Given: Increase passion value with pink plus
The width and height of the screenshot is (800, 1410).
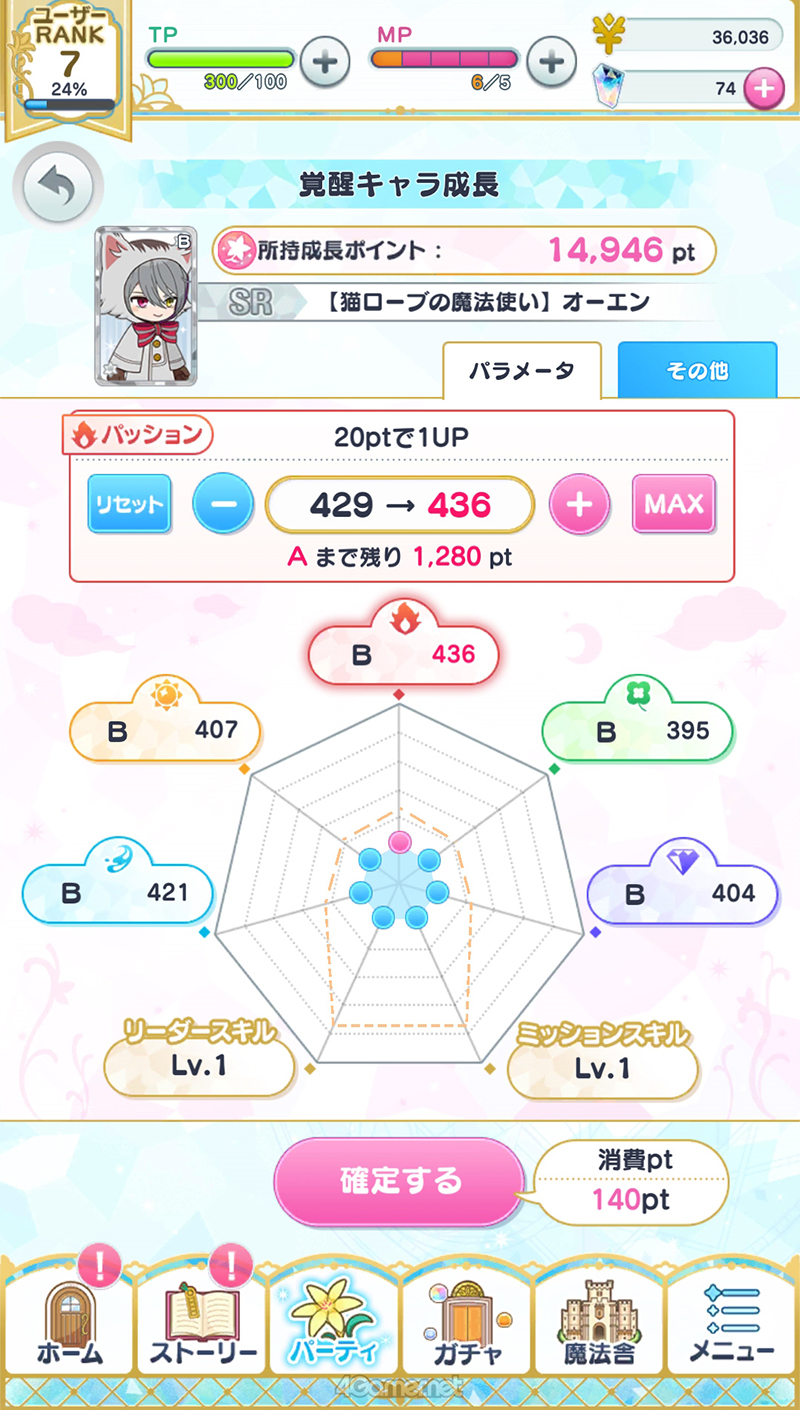Looking at the screenshot, I should pyautogui.click(x=580, y=504).
